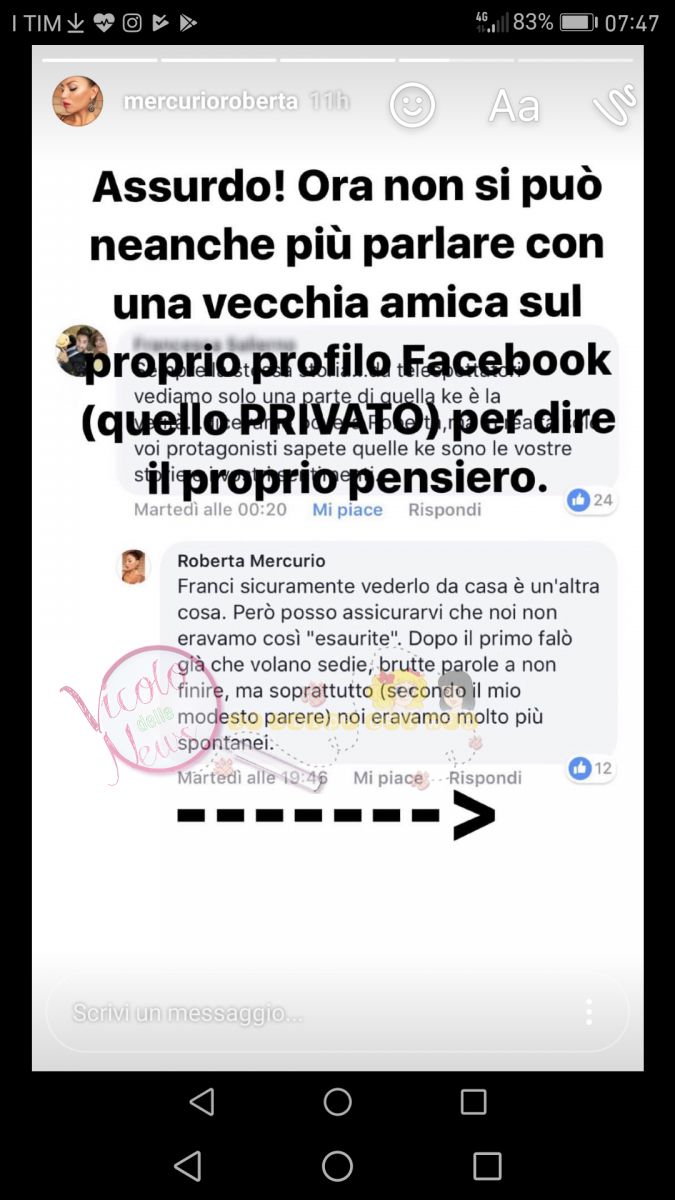Open the three-dot story options

pos(589,1012)
